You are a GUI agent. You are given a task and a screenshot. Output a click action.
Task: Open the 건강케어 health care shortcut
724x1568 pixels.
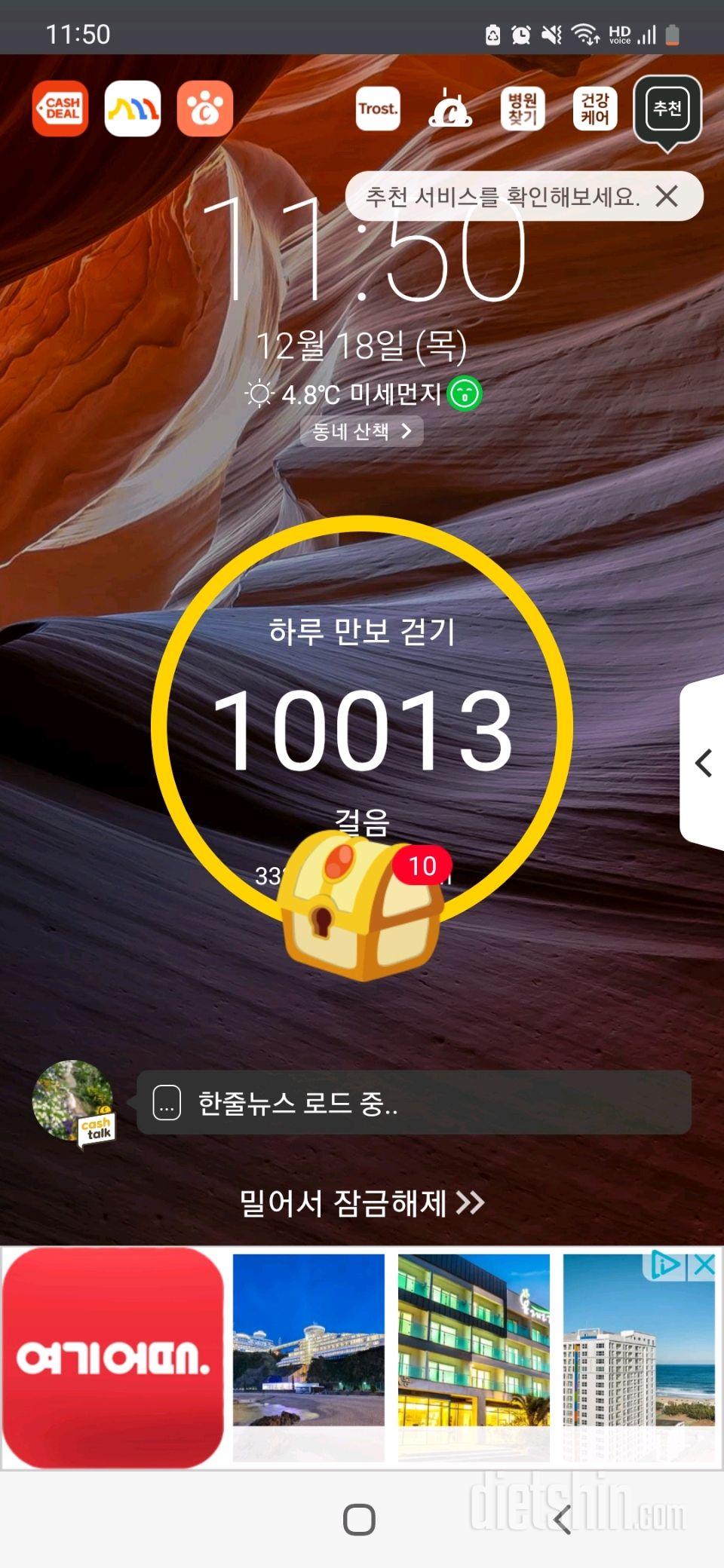(595, 109)
